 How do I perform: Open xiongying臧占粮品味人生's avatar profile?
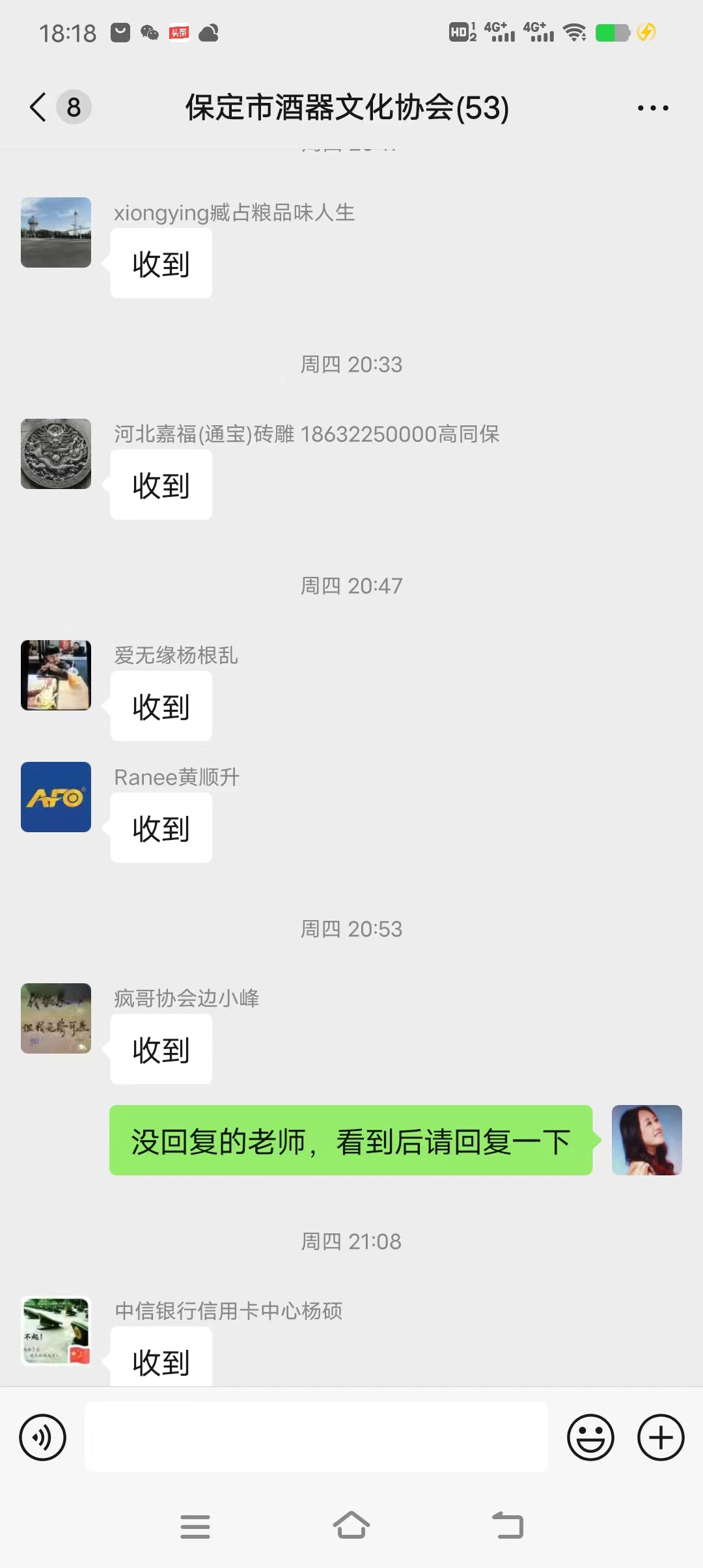[x=56, y=232]
